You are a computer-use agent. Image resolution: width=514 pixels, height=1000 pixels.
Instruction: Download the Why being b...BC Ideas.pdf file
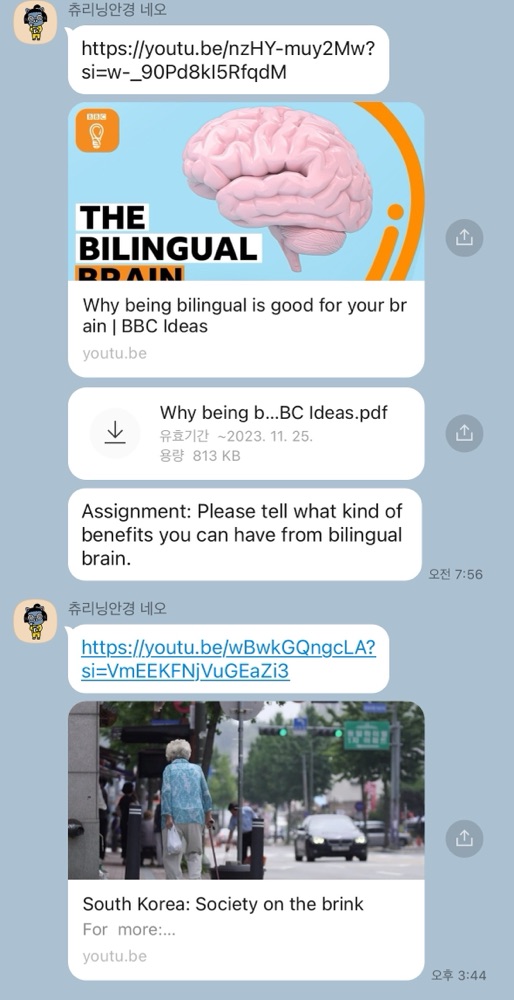click(115, 433)
